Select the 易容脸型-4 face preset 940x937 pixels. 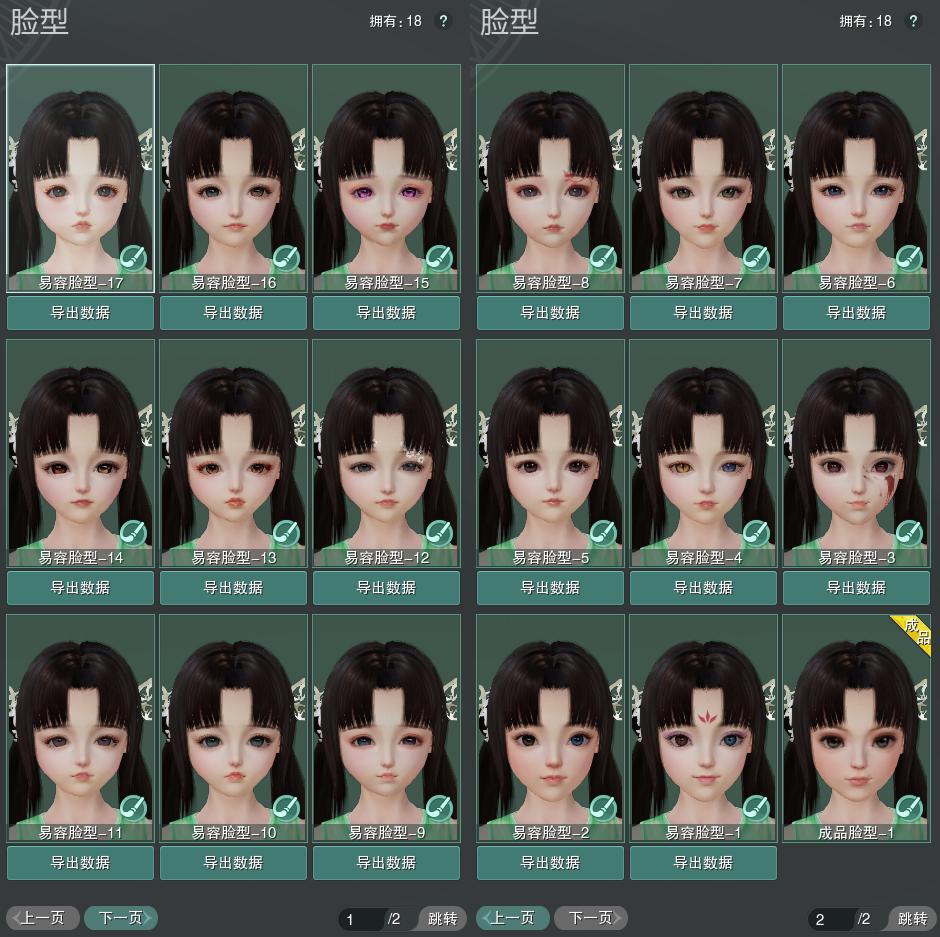coord(703,445)
